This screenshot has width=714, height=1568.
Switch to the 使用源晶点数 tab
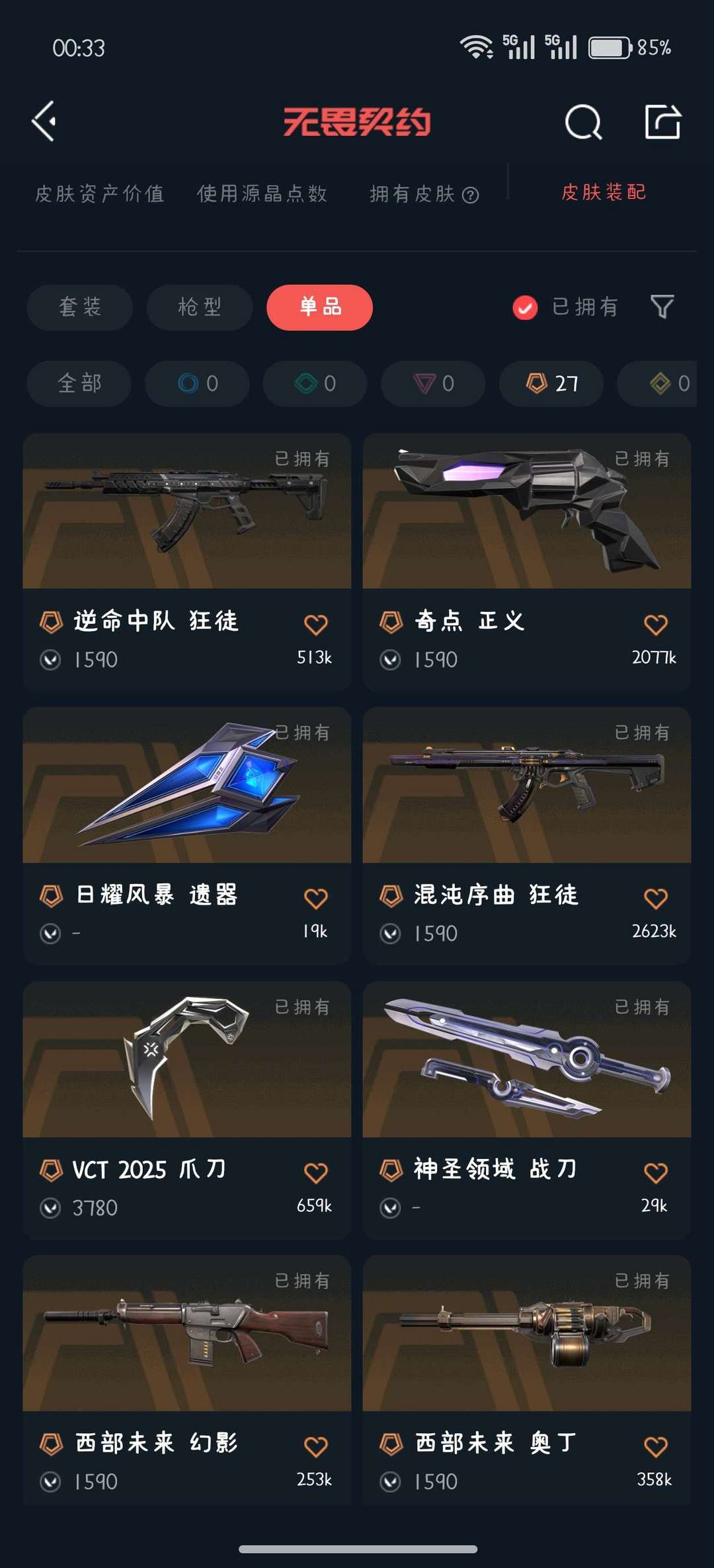click(262, 194)
